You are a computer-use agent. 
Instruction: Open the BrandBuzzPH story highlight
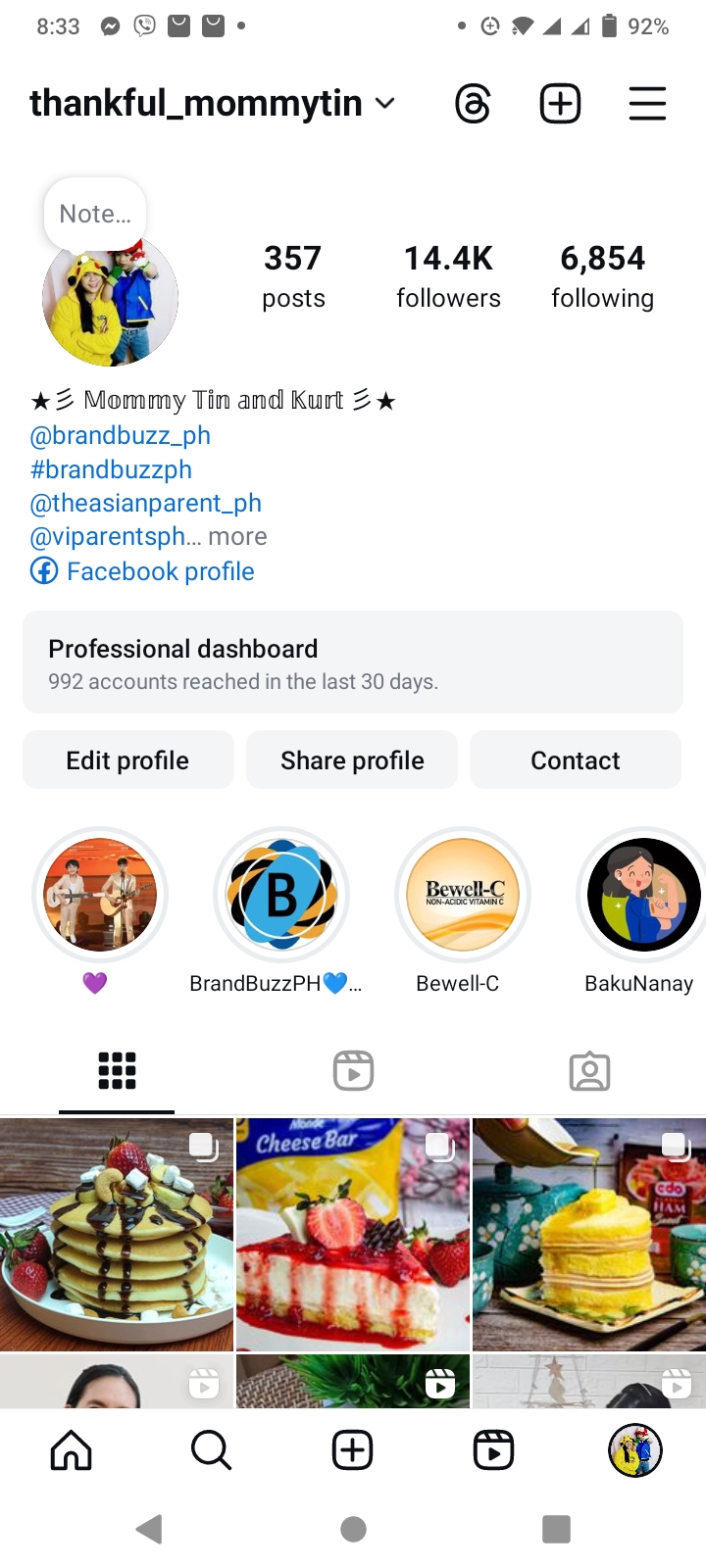click(281, 895)
